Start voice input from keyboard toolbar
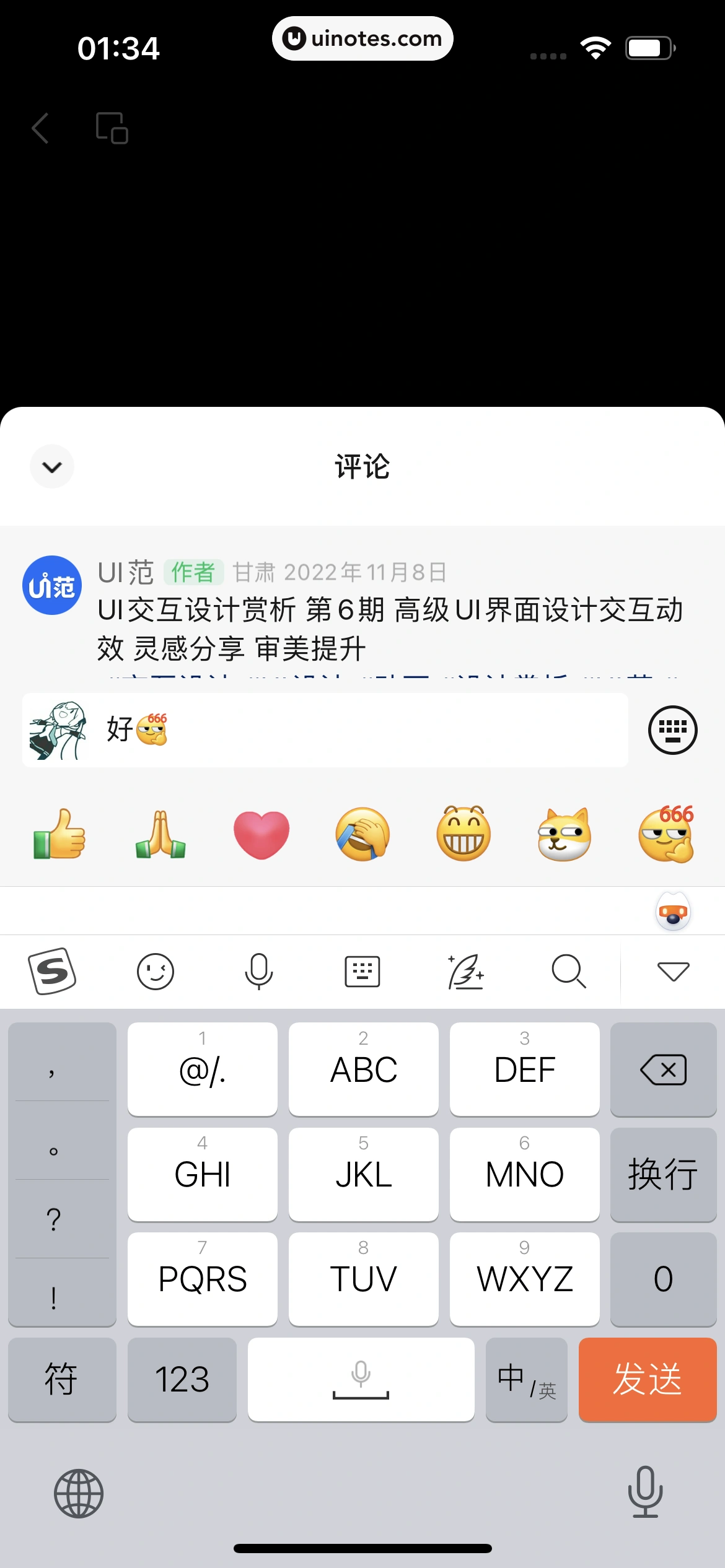 [258, 971]
